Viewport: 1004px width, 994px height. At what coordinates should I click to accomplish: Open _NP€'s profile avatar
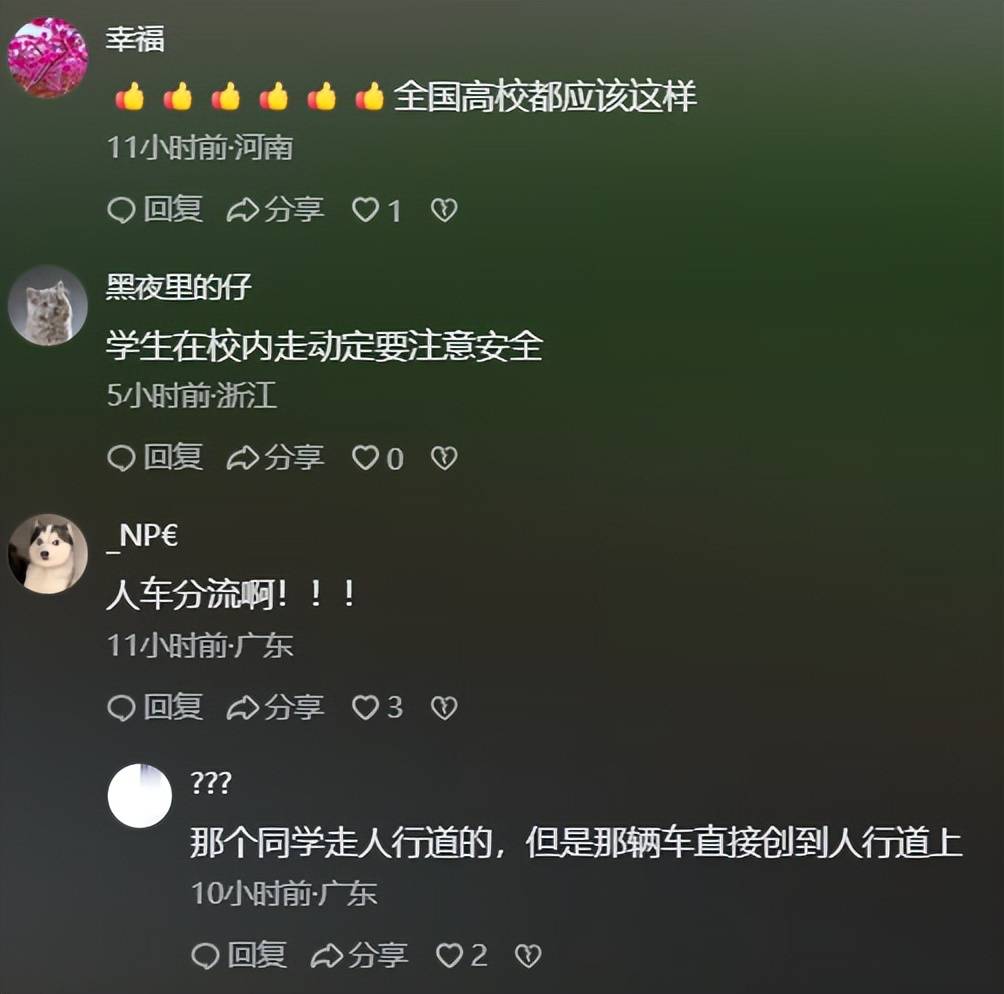coord(47,553)
